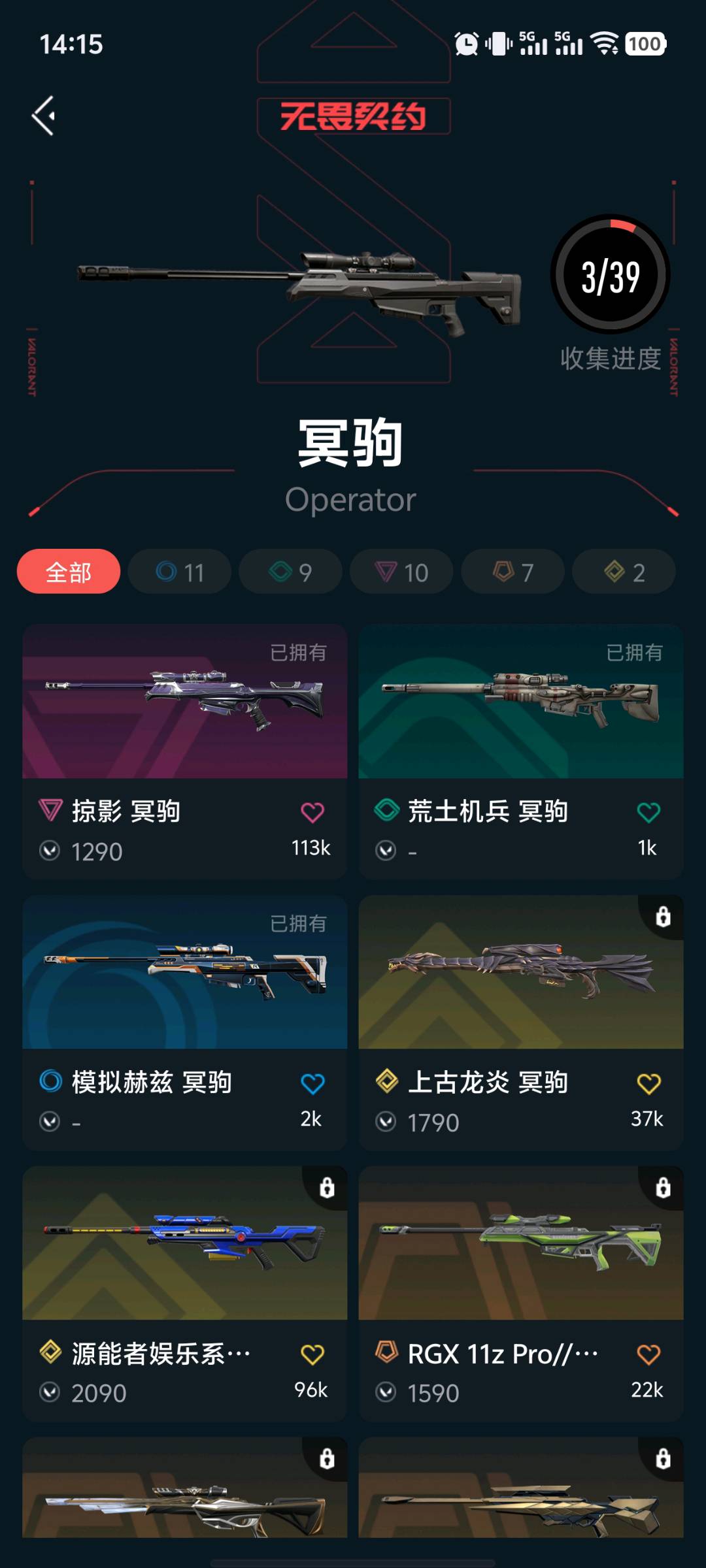Like the 掠影 冥驹 skin
The image size is (706, 1568).
312,812
